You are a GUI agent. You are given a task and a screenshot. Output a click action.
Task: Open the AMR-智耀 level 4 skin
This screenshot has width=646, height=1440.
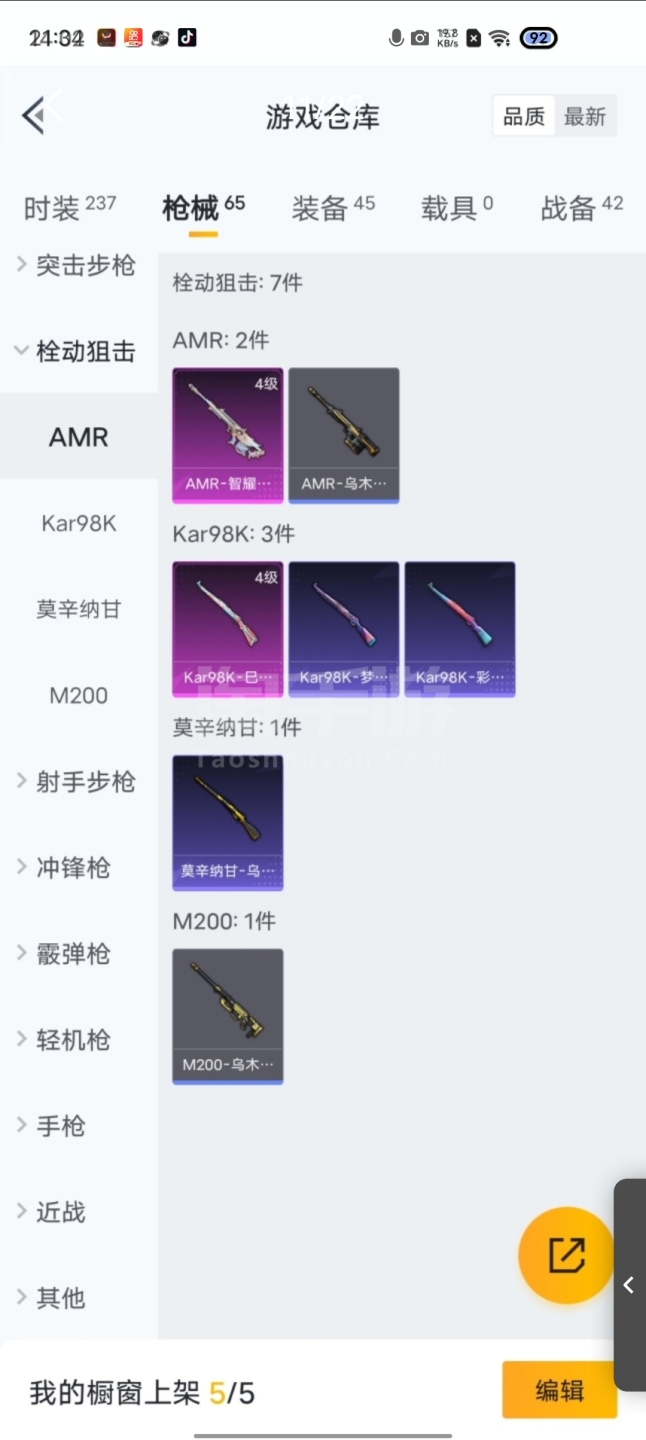click(228, 434)
